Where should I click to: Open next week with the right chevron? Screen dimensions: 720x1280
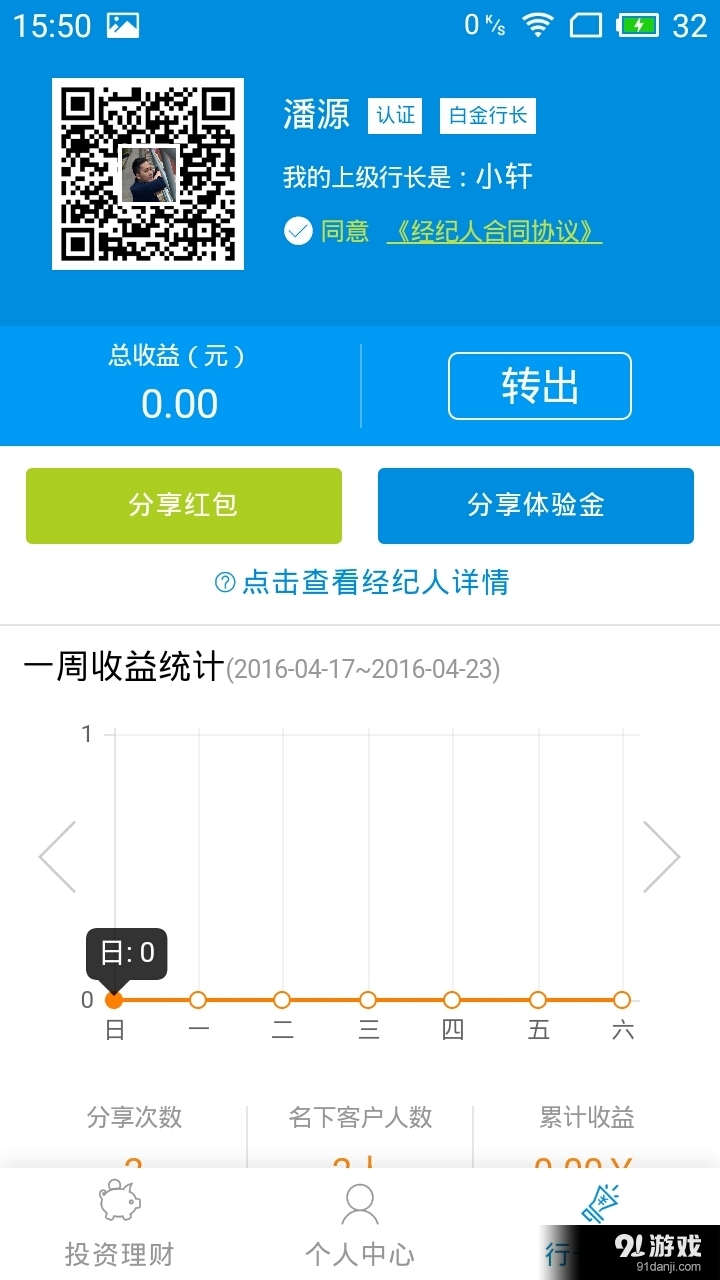[x=662, y=856]
